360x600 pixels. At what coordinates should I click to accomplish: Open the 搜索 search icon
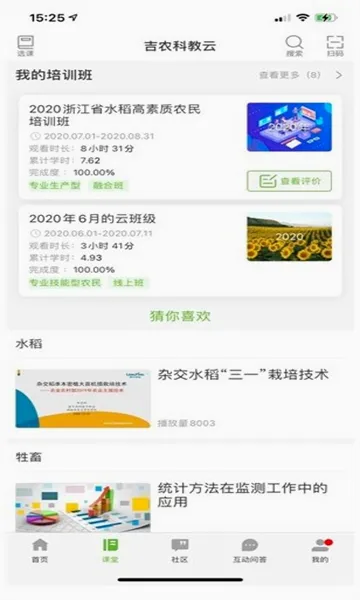pos(294,46)
